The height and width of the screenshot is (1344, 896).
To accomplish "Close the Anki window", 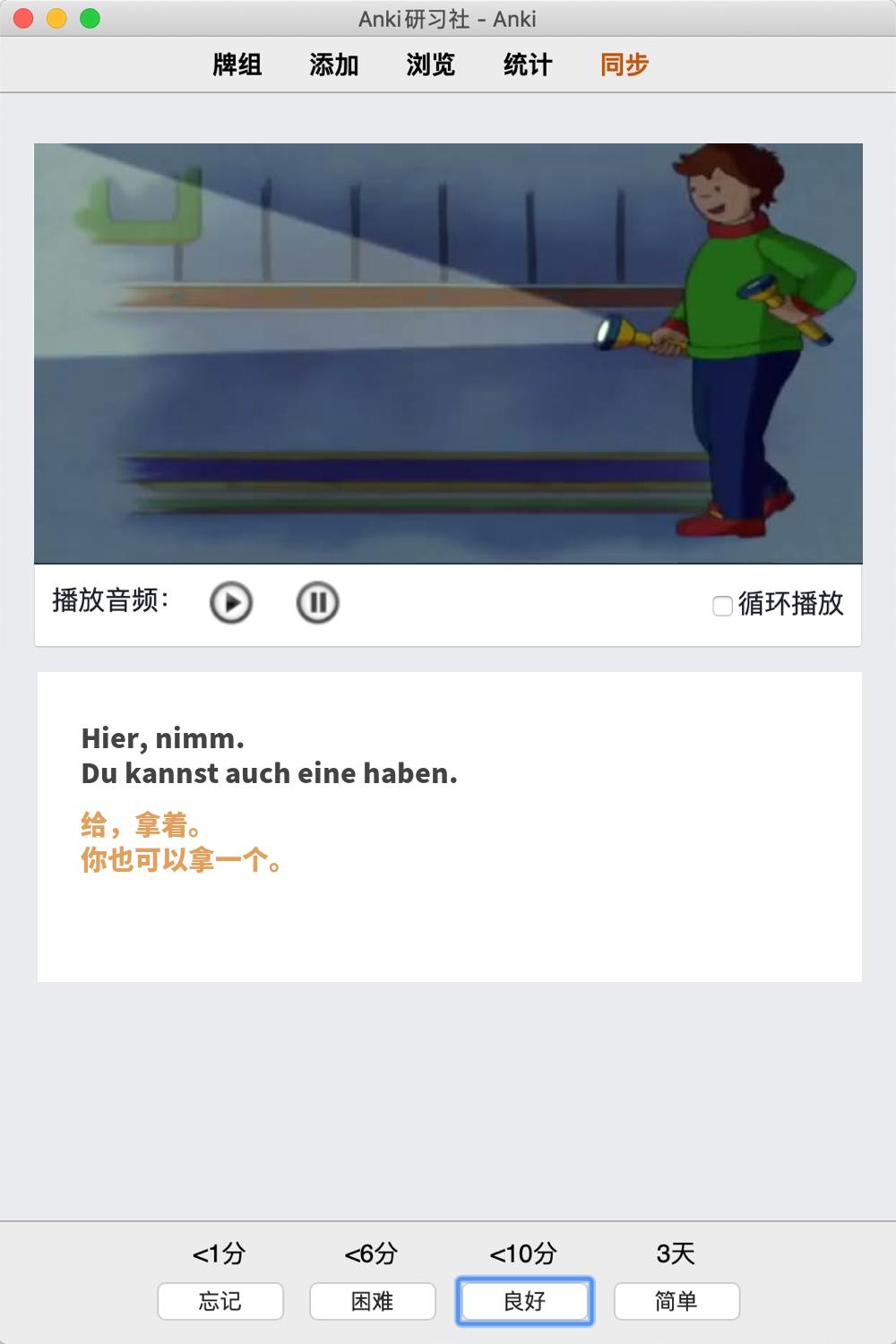I will pyautogui.click(x=24, y=18).
